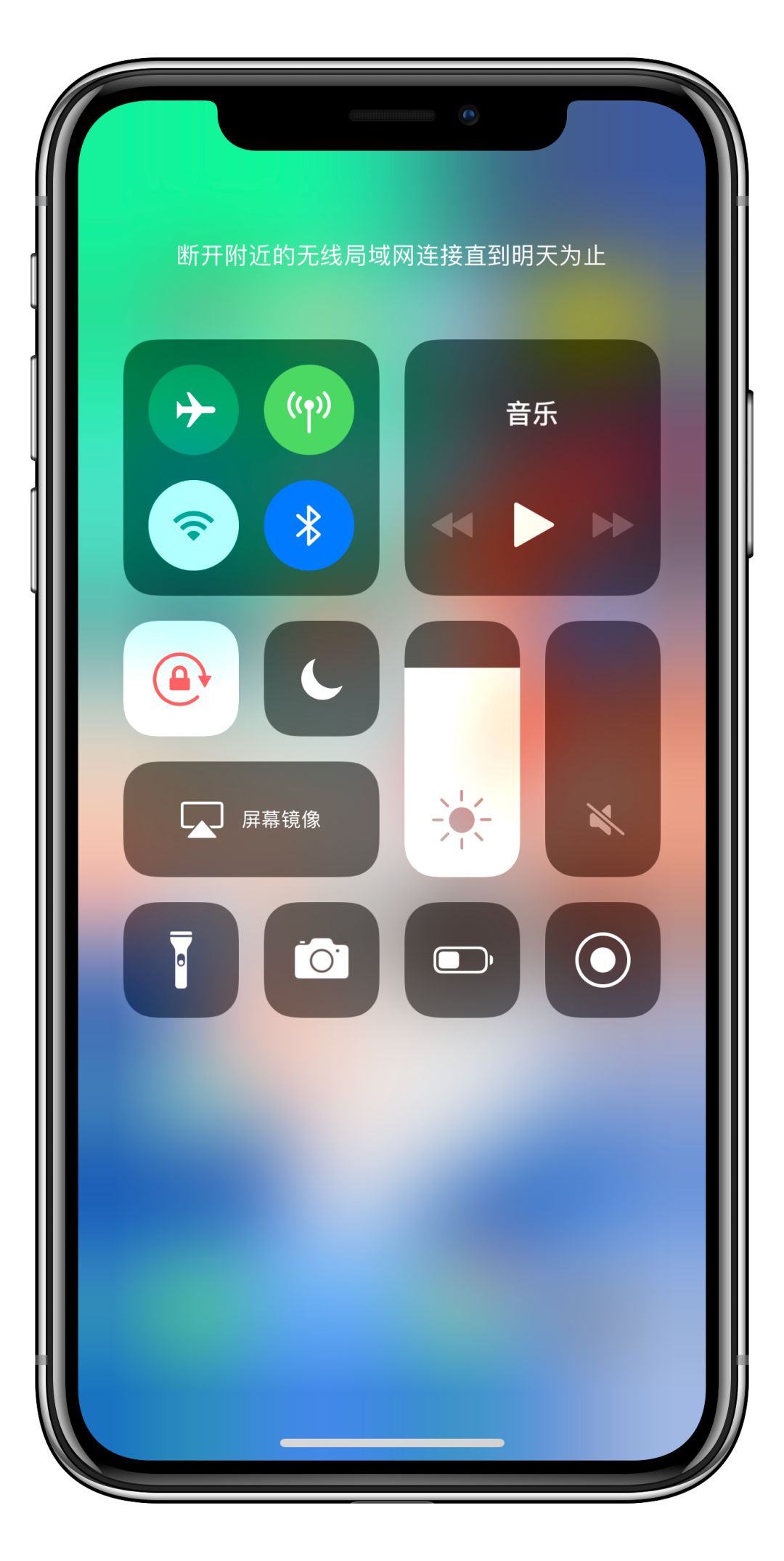Disable portrait orientation lock
Screen dimensions: 784x1561
[181, 678]
